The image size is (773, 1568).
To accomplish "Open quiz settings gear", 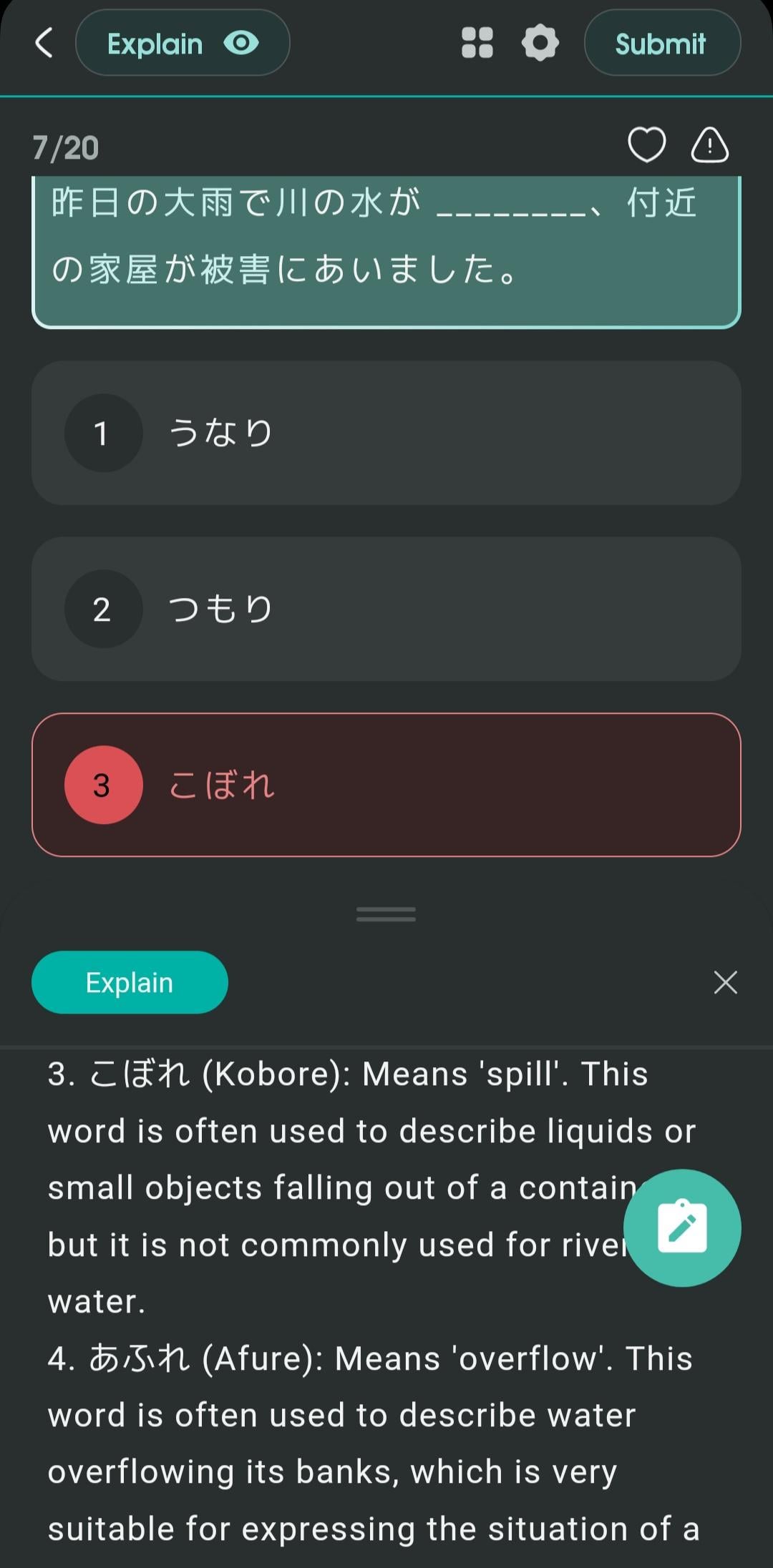I will point(540,43).
